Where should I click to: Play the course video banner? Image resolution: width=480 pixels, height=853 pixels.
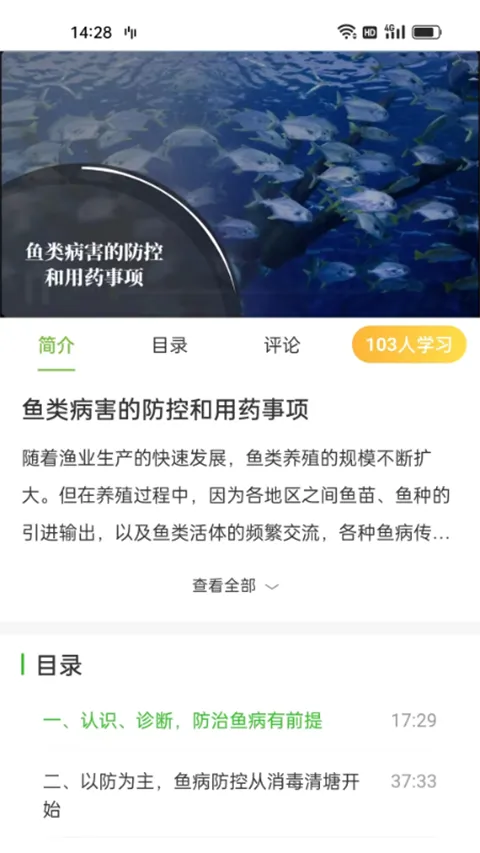(x=240, y=184)
